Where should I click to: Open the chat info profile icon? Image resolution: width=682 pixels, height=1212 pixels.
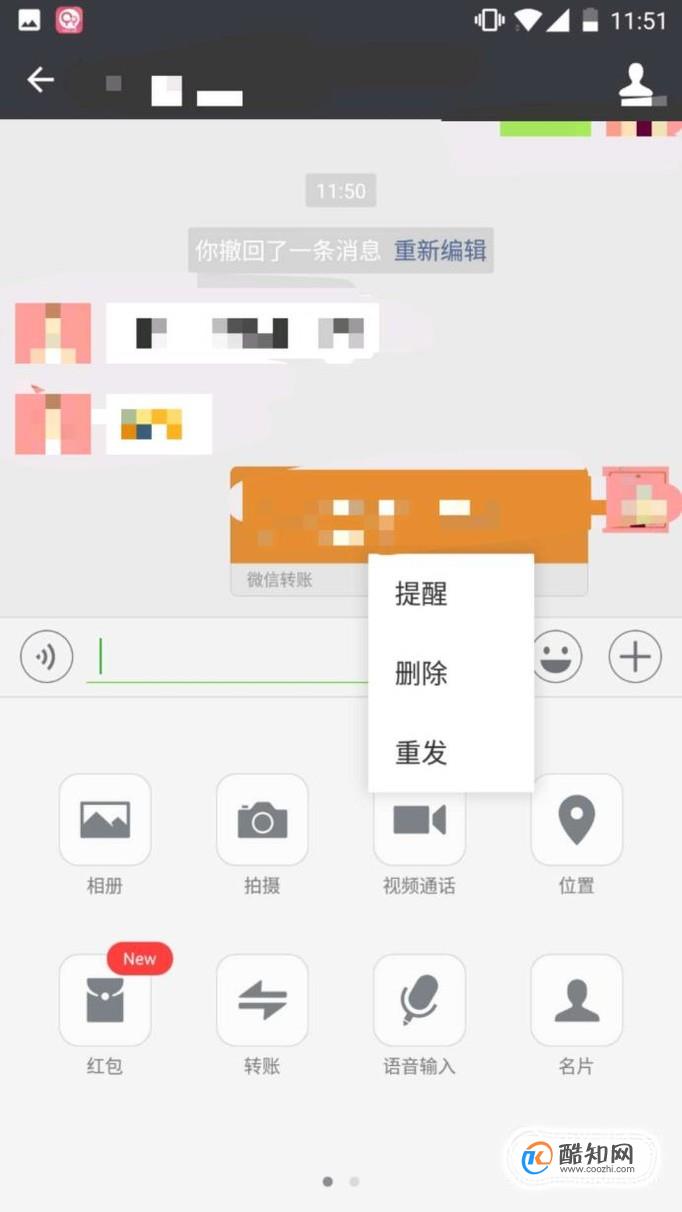636,83
